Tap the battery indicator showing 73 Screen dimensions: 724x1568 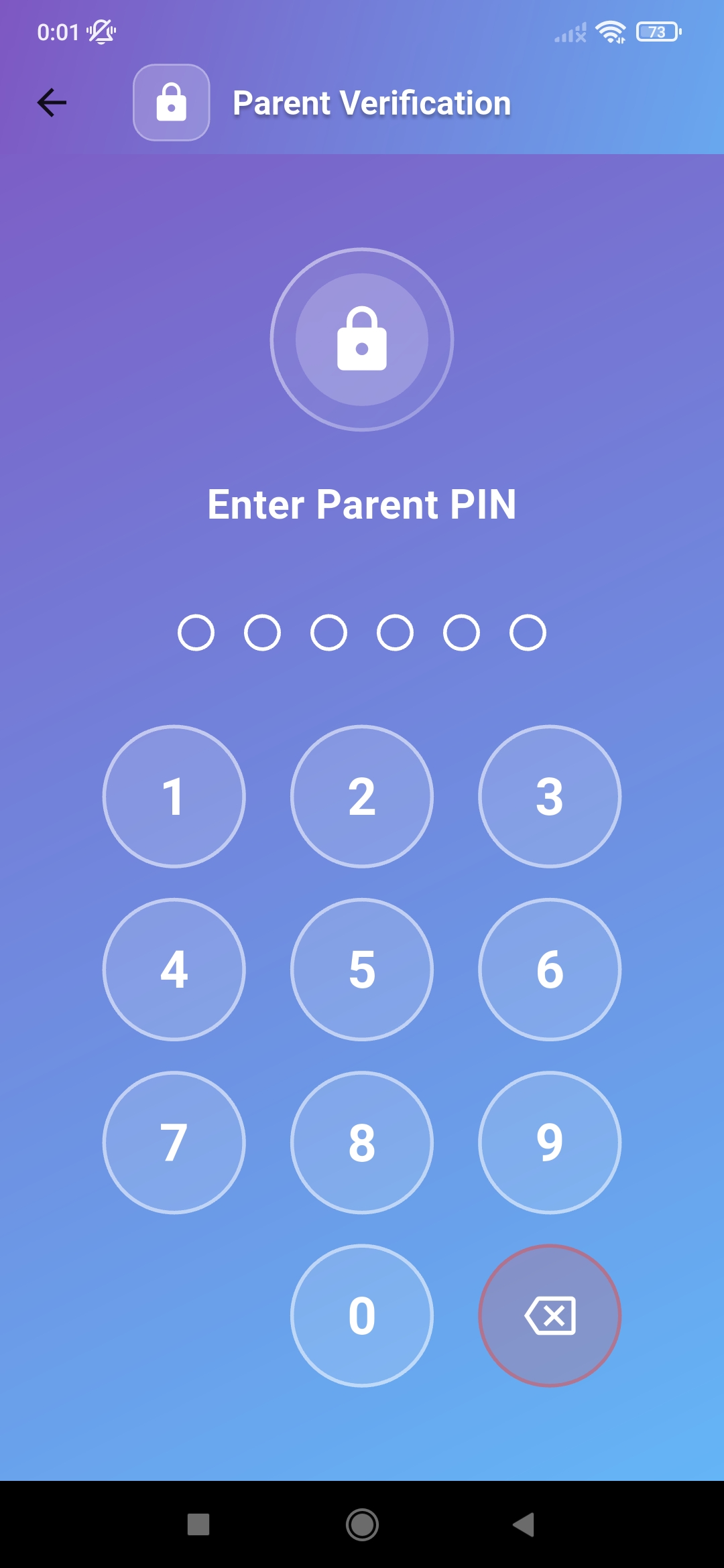(x=656, y=31)
